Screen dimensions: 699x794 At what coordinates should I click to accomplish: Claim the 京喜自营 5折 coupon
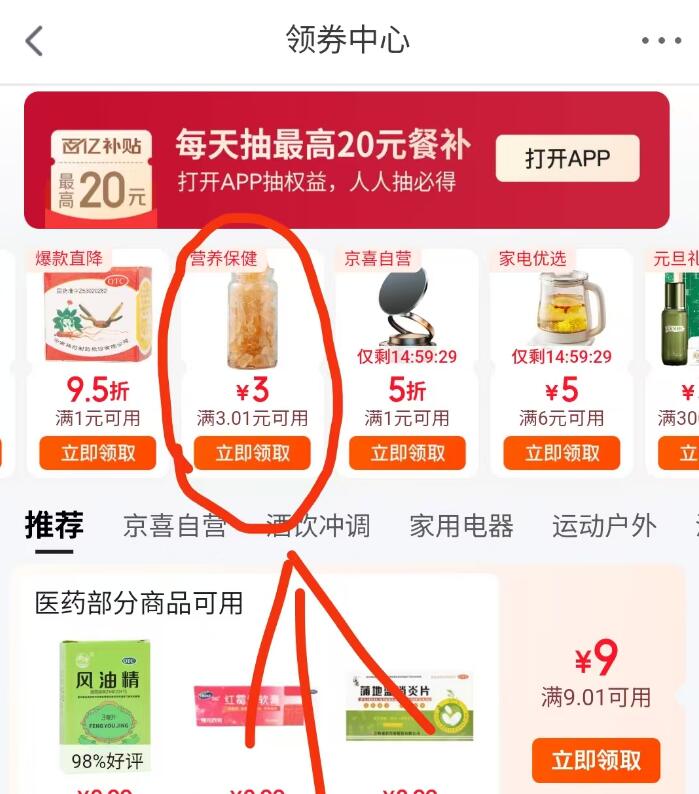pos(407,453)
